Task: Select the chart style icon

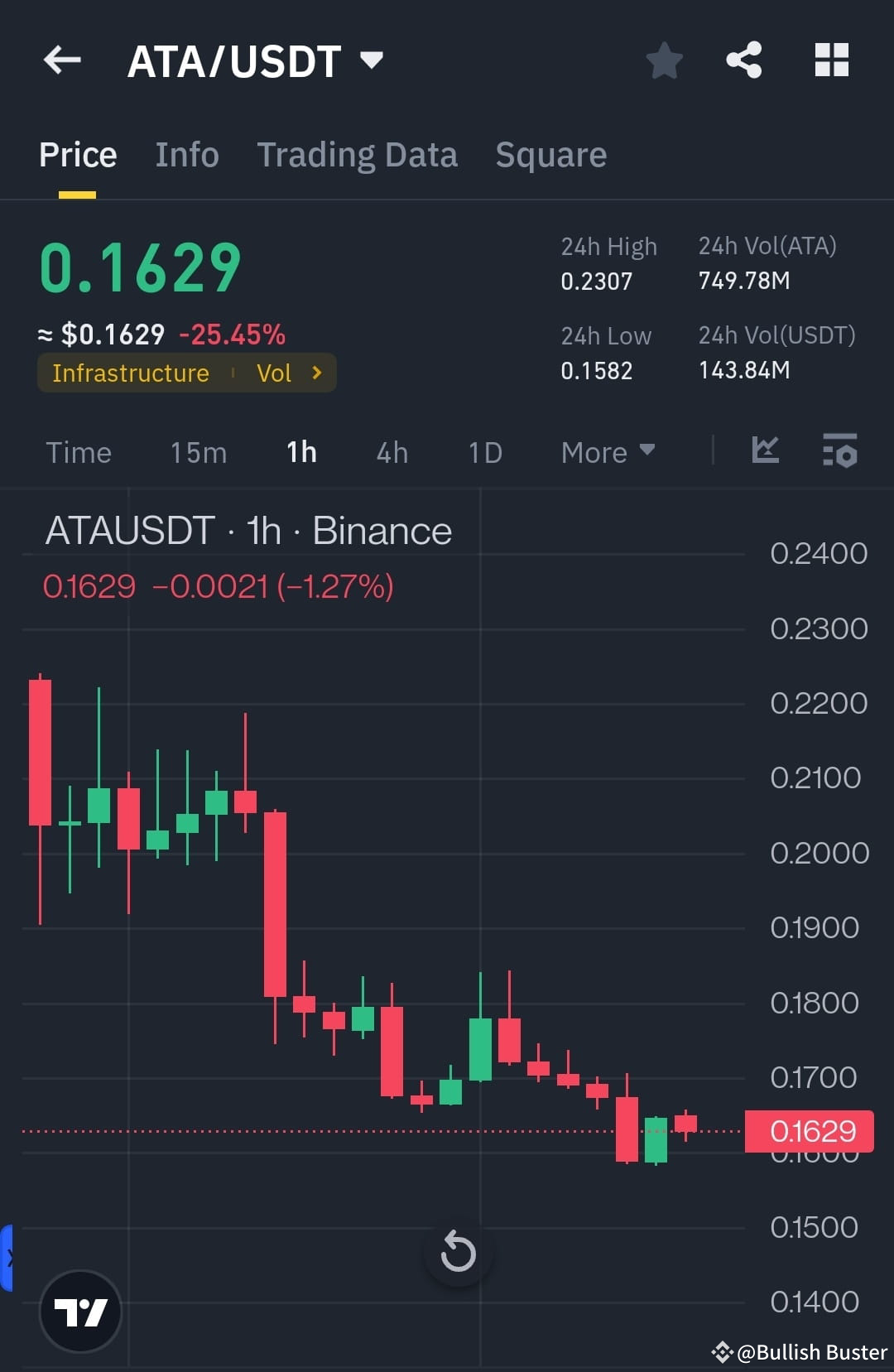Action: (766, 451)
